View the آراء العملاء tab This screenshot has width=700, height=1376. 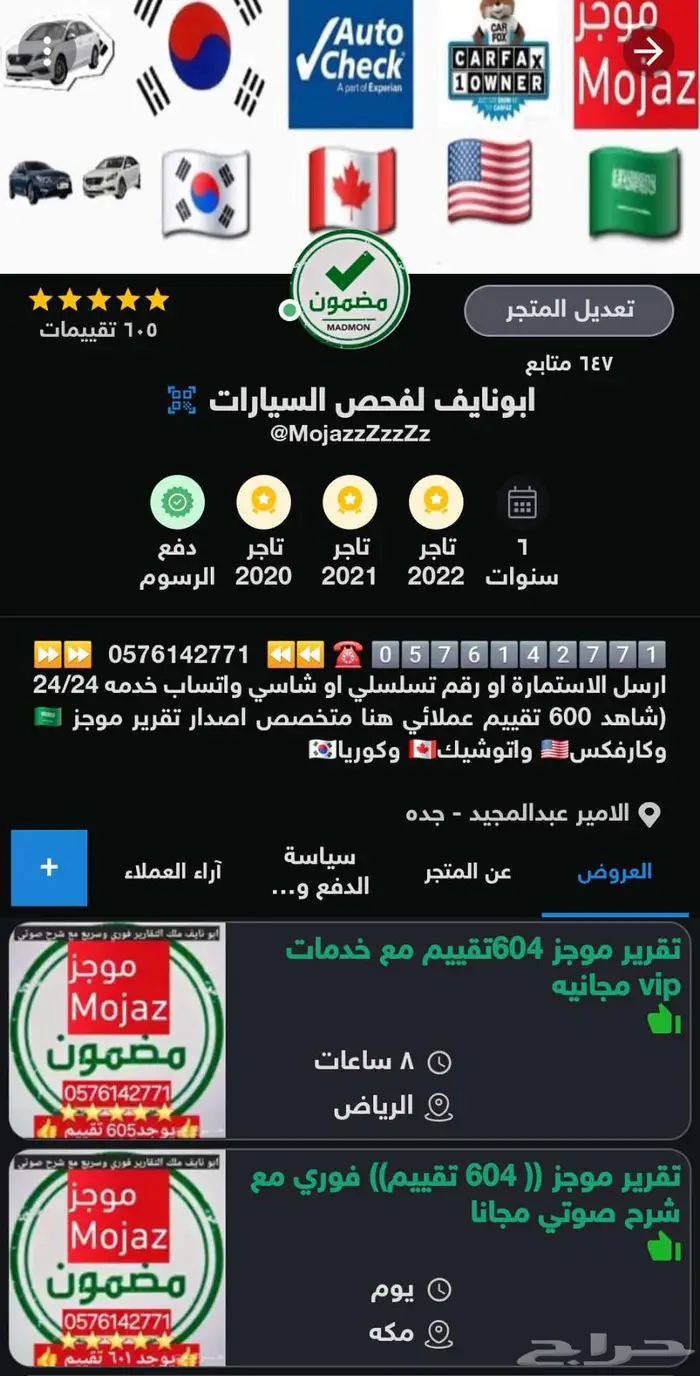(x=173, y=871)
